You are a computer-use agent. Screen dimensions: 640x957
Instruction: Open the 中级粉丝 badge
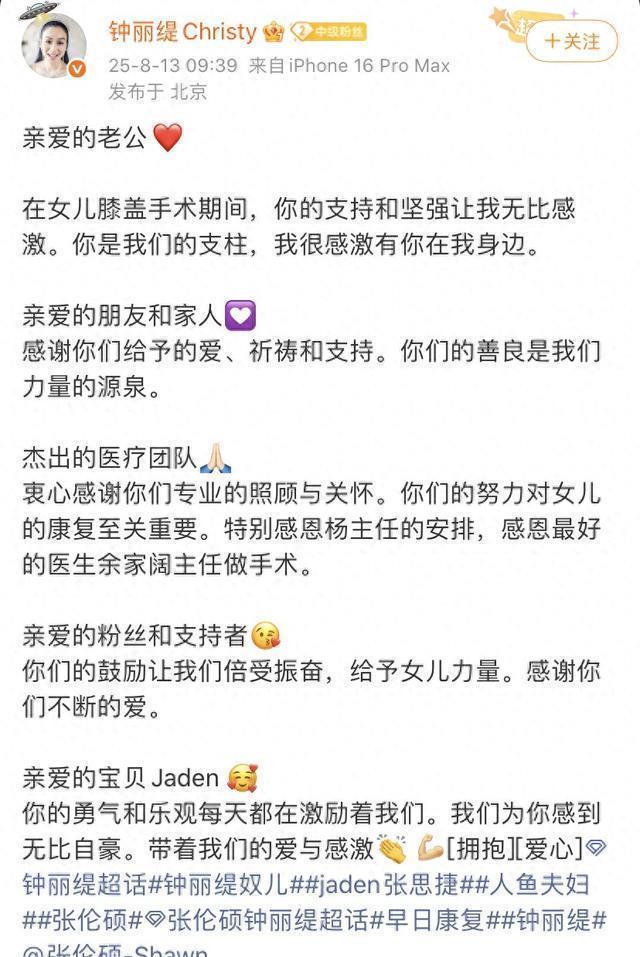(329, 32)
